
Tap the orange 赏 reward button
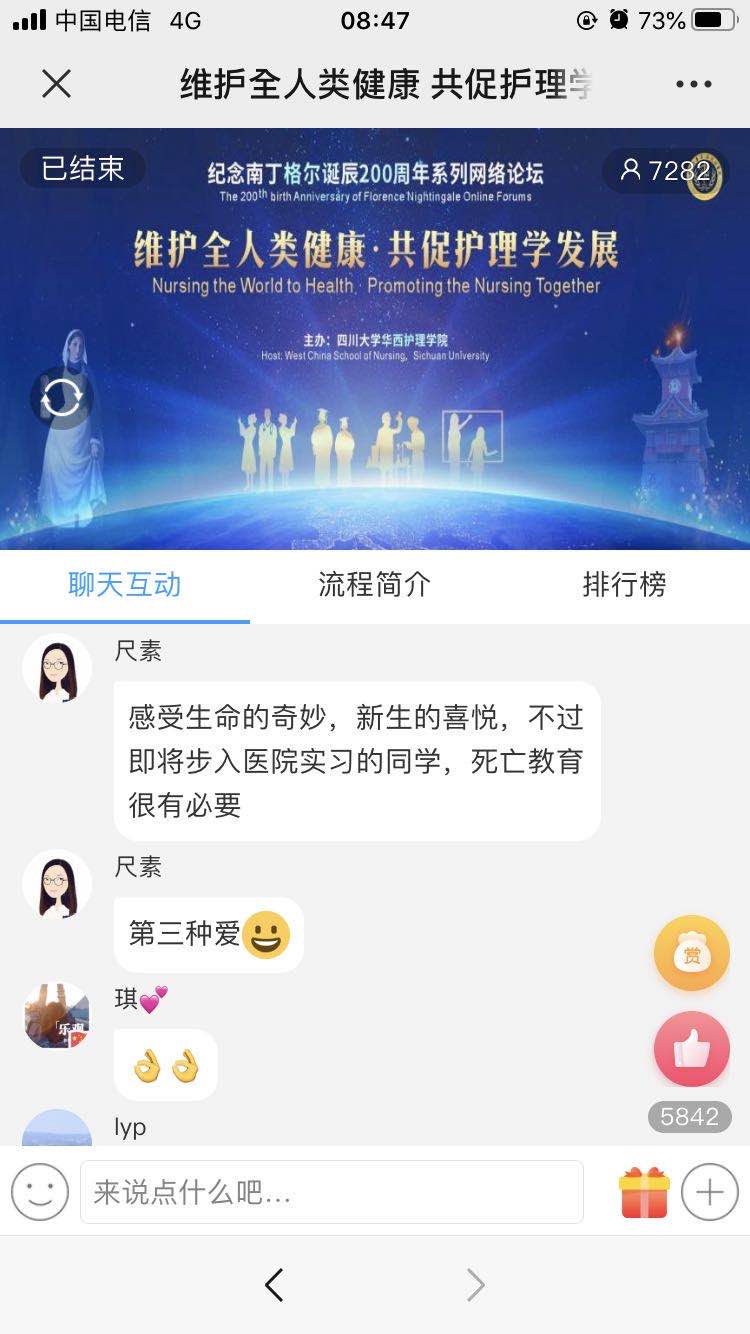tap(691, 954)
